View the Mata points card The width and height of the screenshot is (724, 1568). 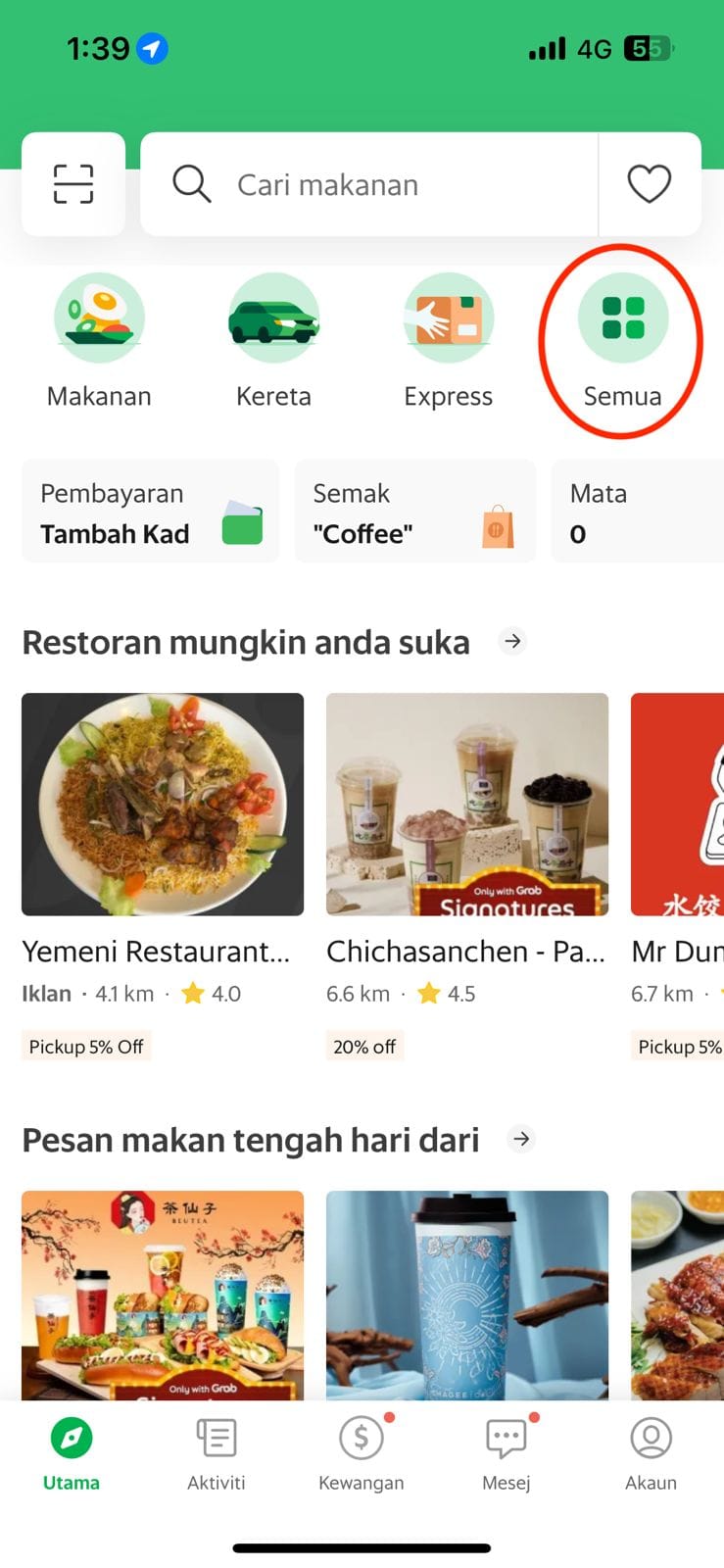(x=637, y=513)
